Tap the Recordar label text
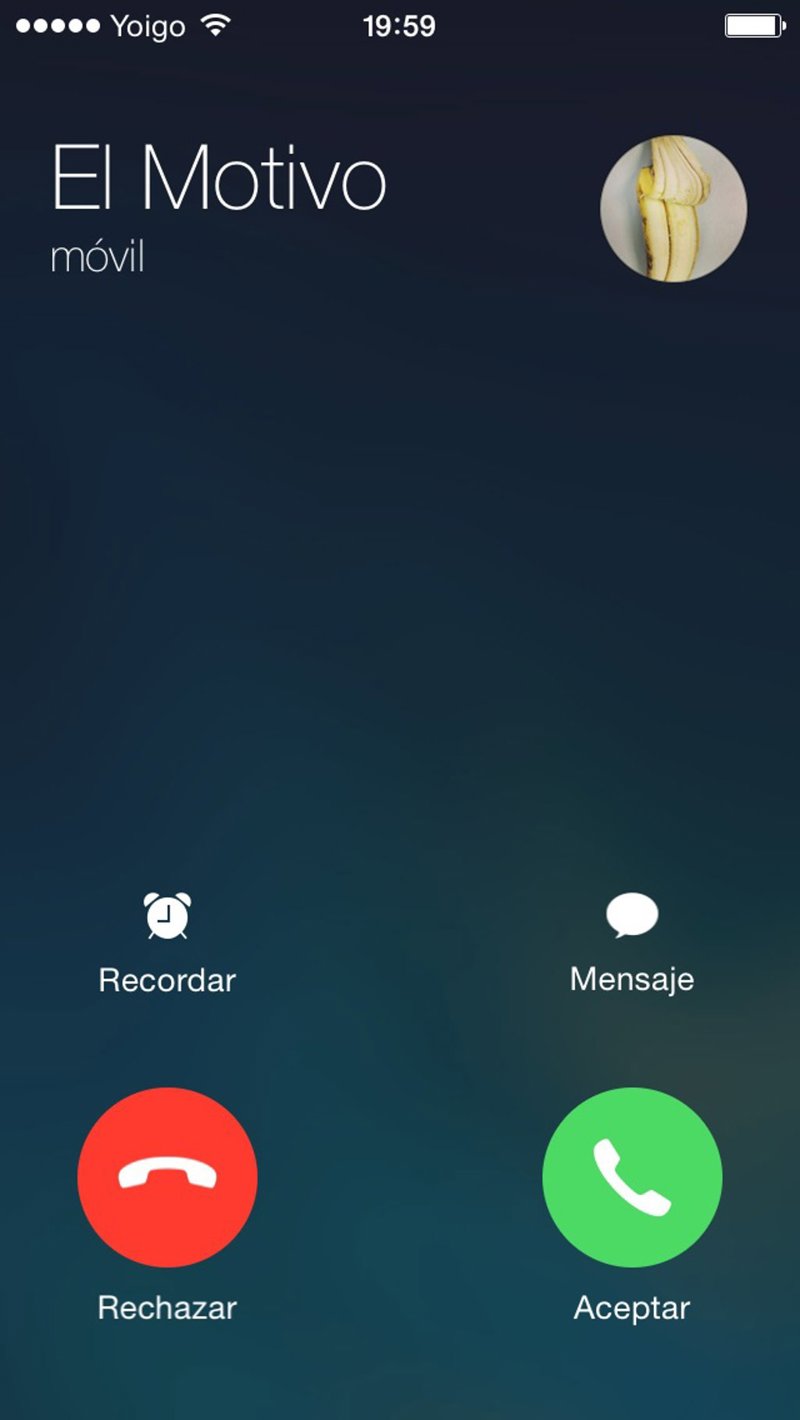 click(167, 980)
